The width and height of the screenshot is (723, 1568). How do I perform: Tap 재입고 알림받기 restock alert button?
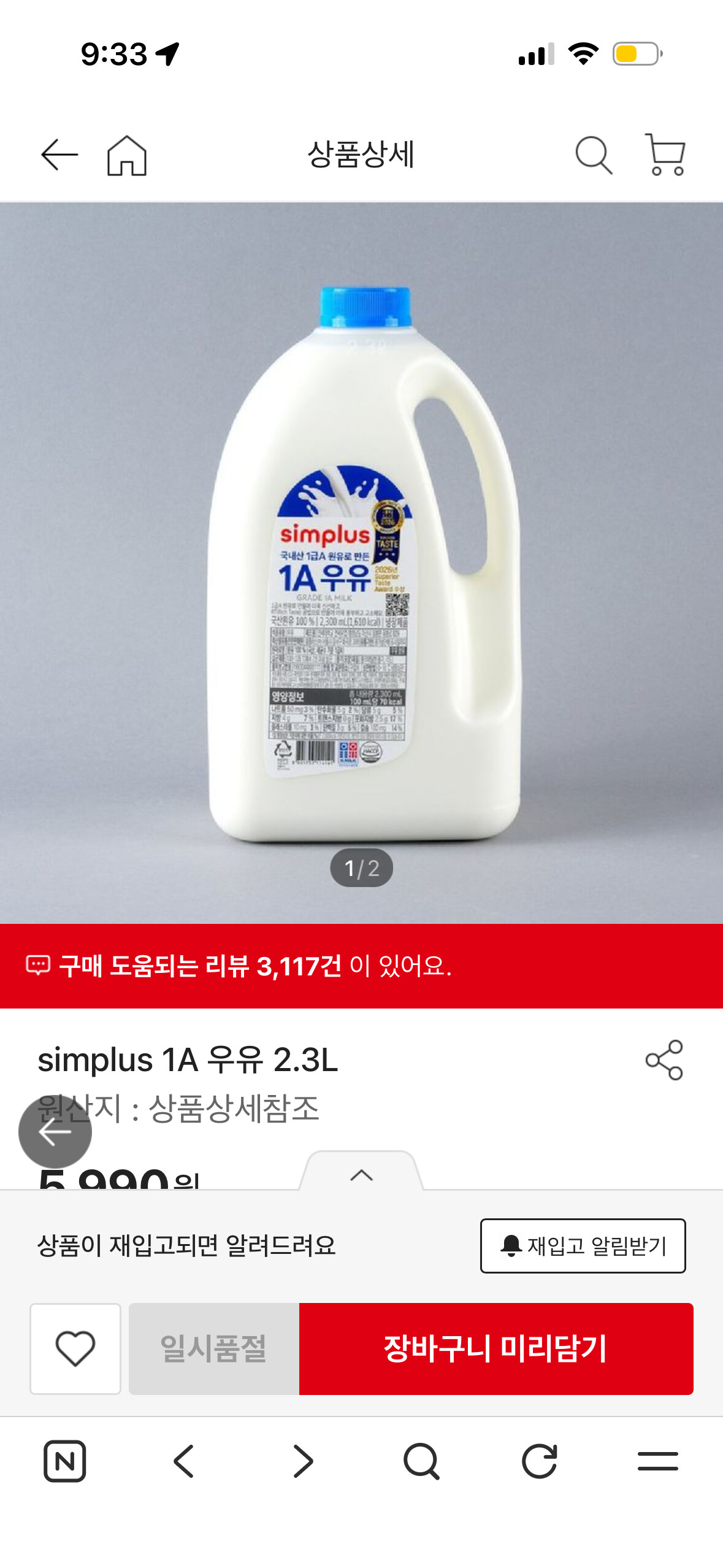pyautogui.click(x=583, y=1245)
